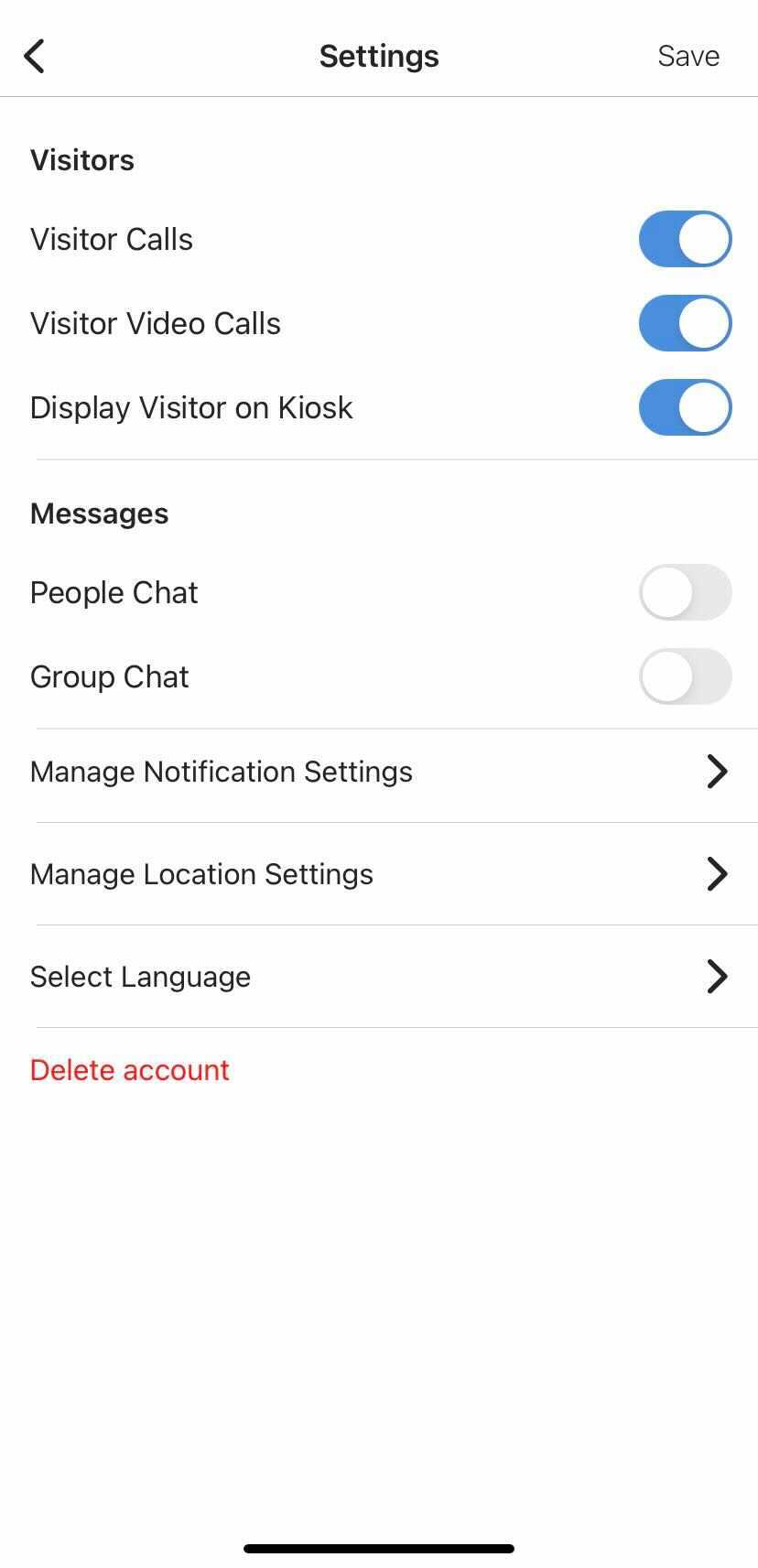Toggle Display Visitor on Kiosk off
Image resolution: width=758 pixels, height=1568 pixels.
tap(685, 407)
